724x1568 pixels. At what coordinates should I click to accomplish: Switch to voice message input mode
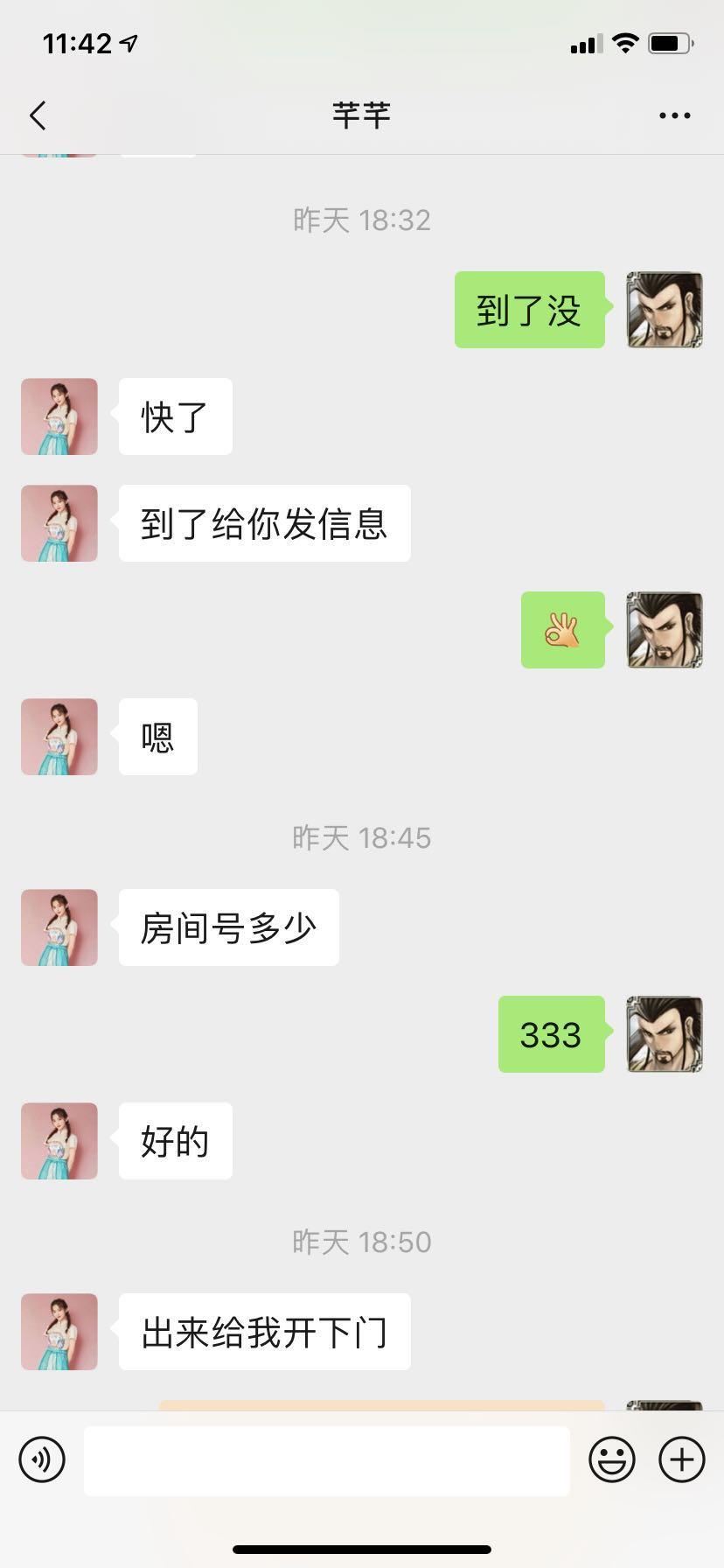(41, 1459)
